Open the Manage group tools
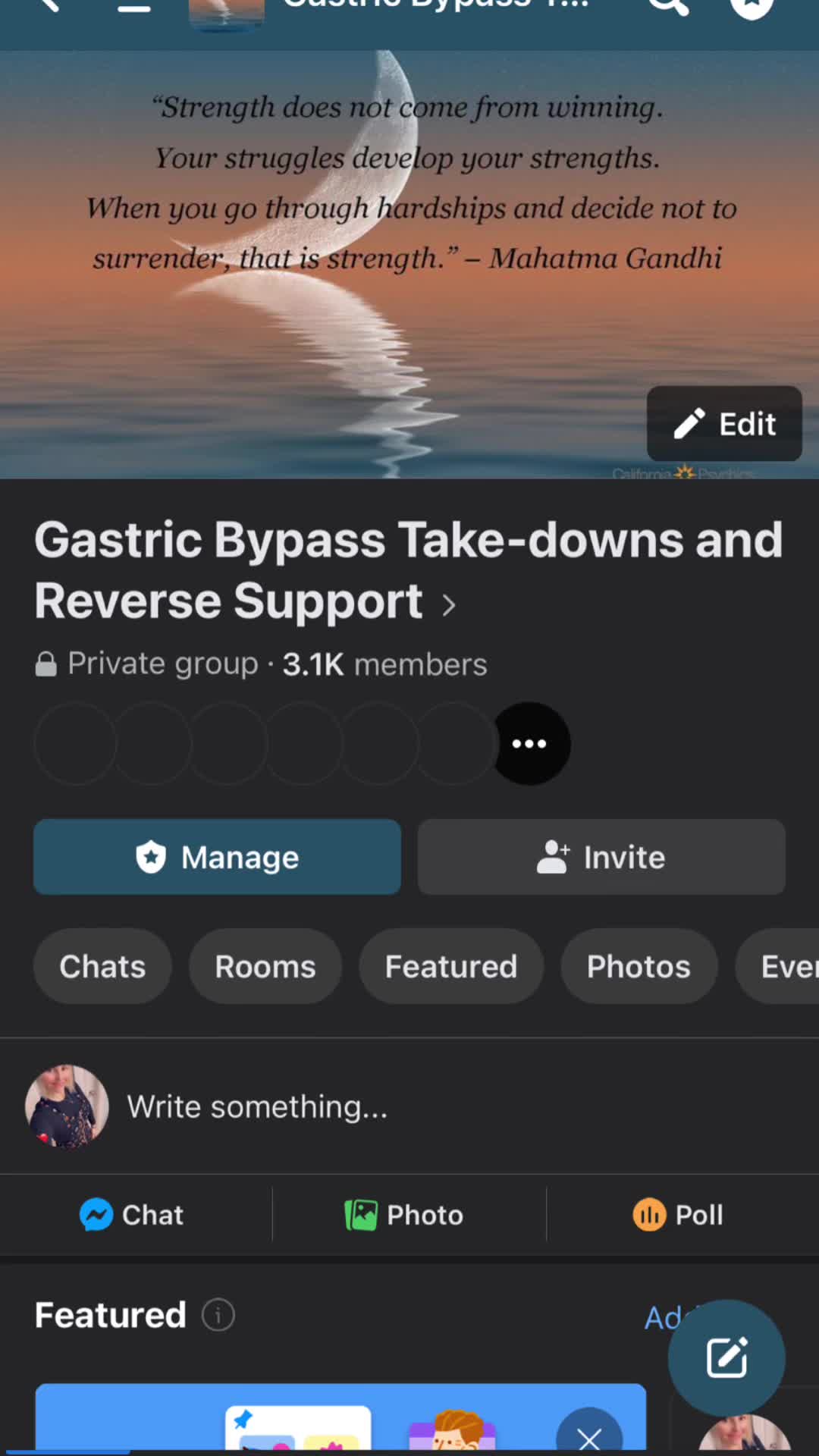 point(217,857)
